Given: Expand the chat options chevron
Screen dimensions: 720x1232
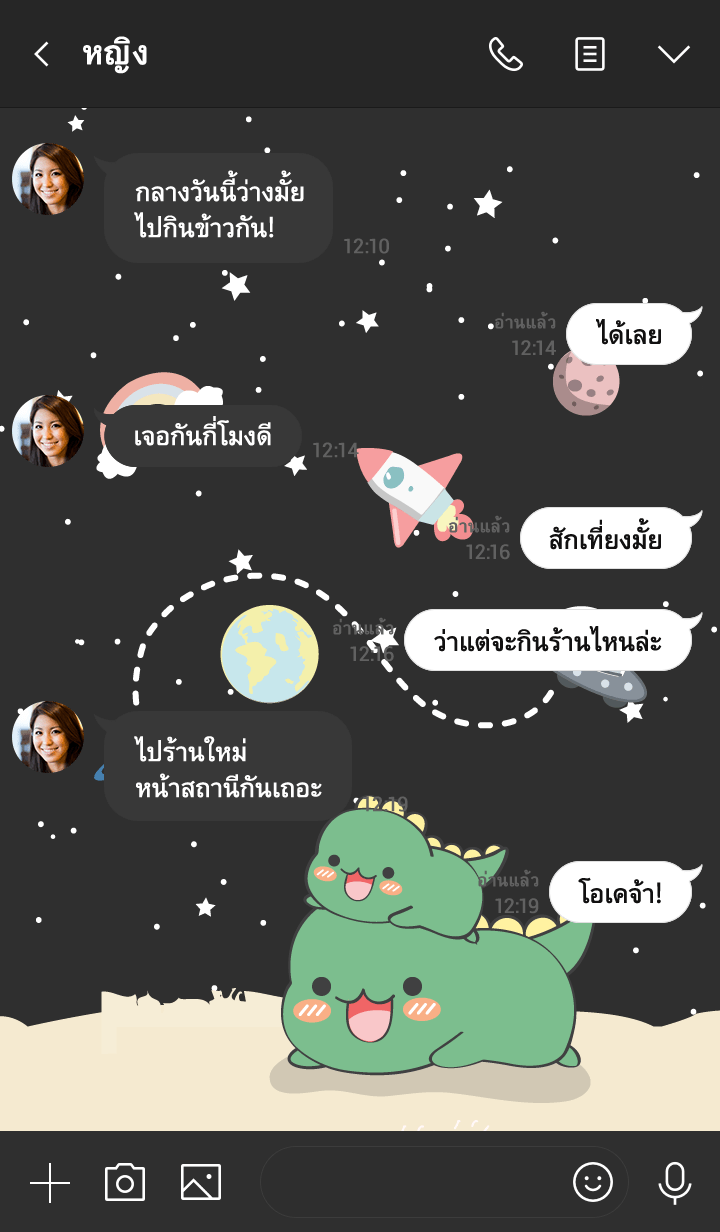Looking at the screenshot, I should tap(674, 54).
